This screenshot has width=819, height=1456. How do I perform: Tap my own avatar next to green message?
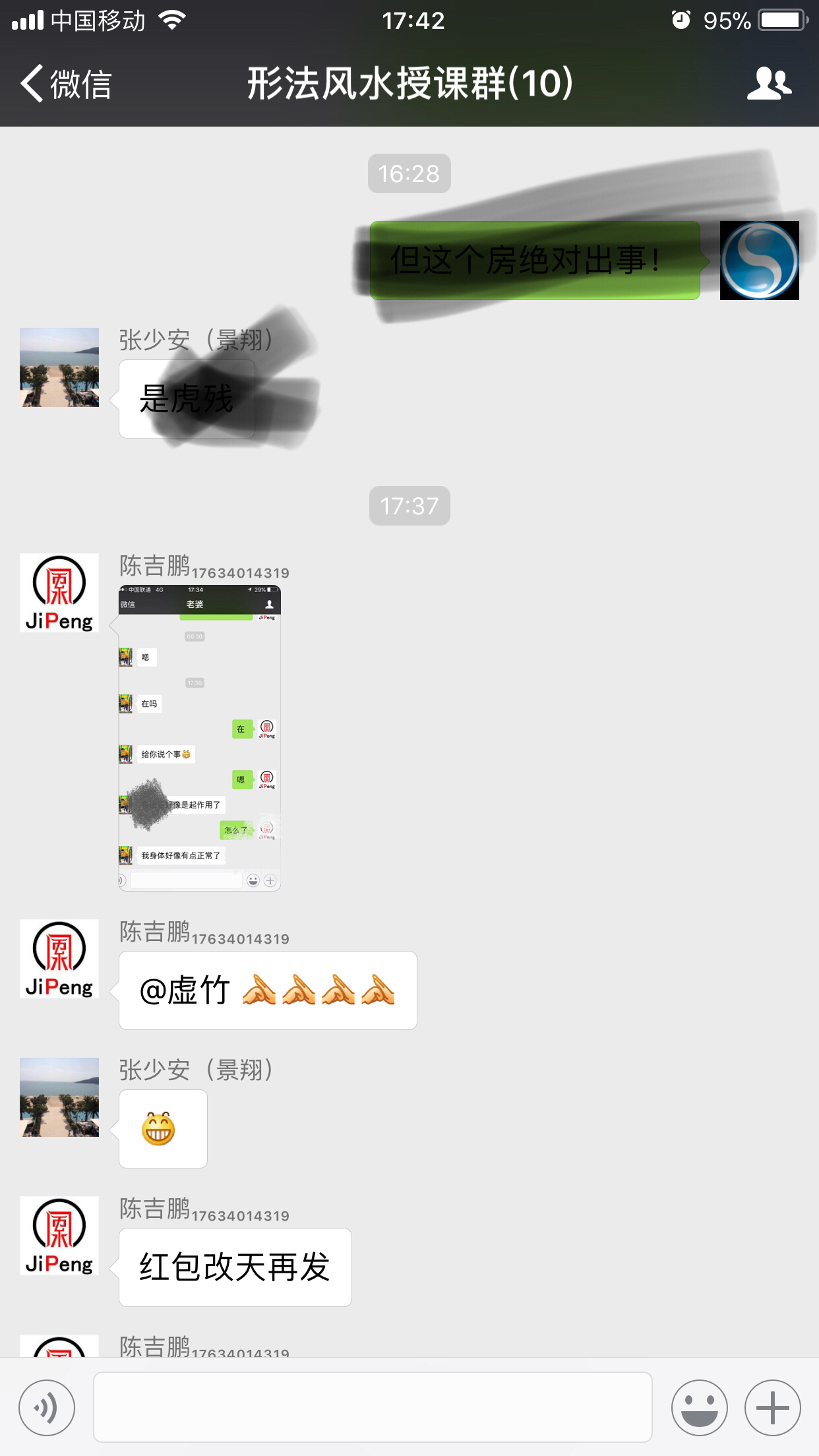click(759, 260)
